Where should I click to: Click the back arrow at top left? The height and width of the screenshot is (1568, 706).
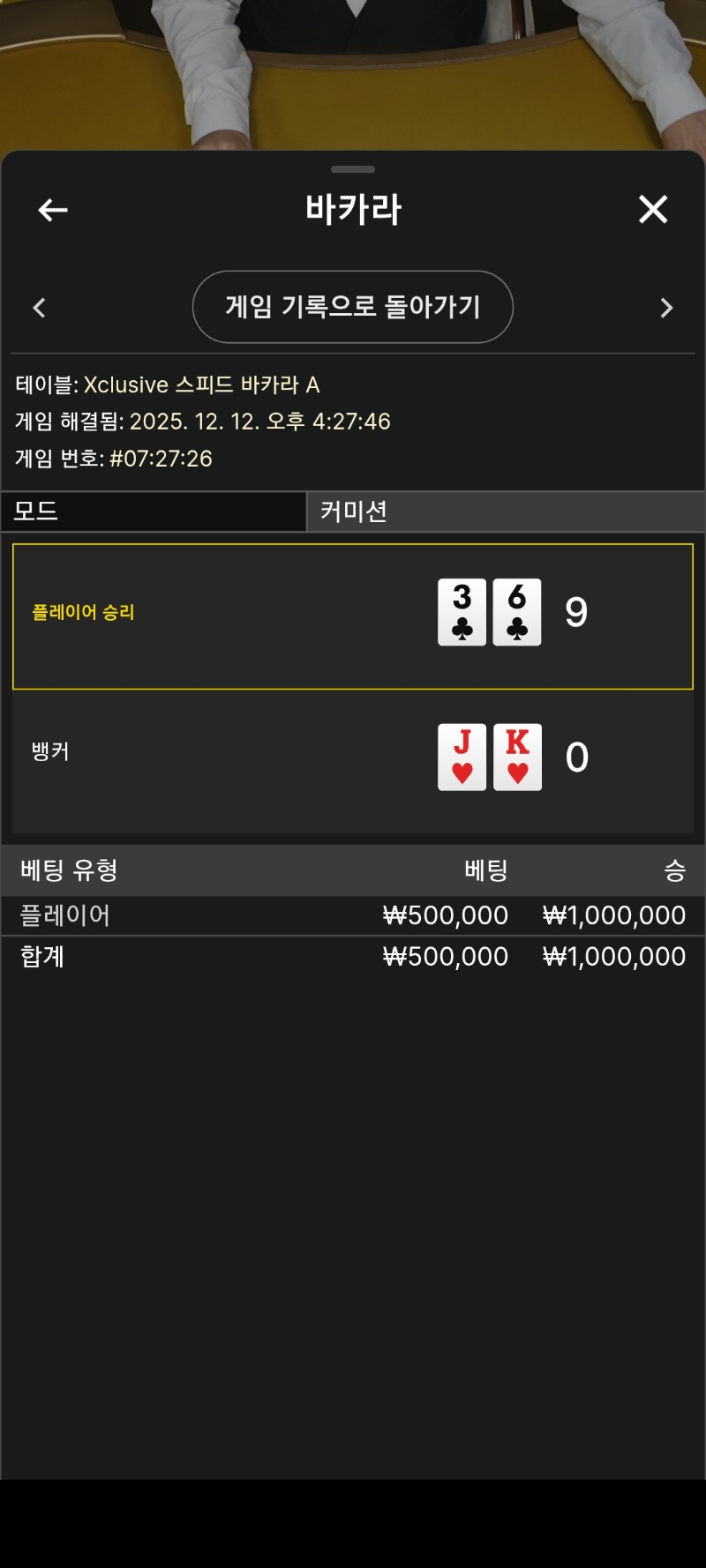click(52, 210)
